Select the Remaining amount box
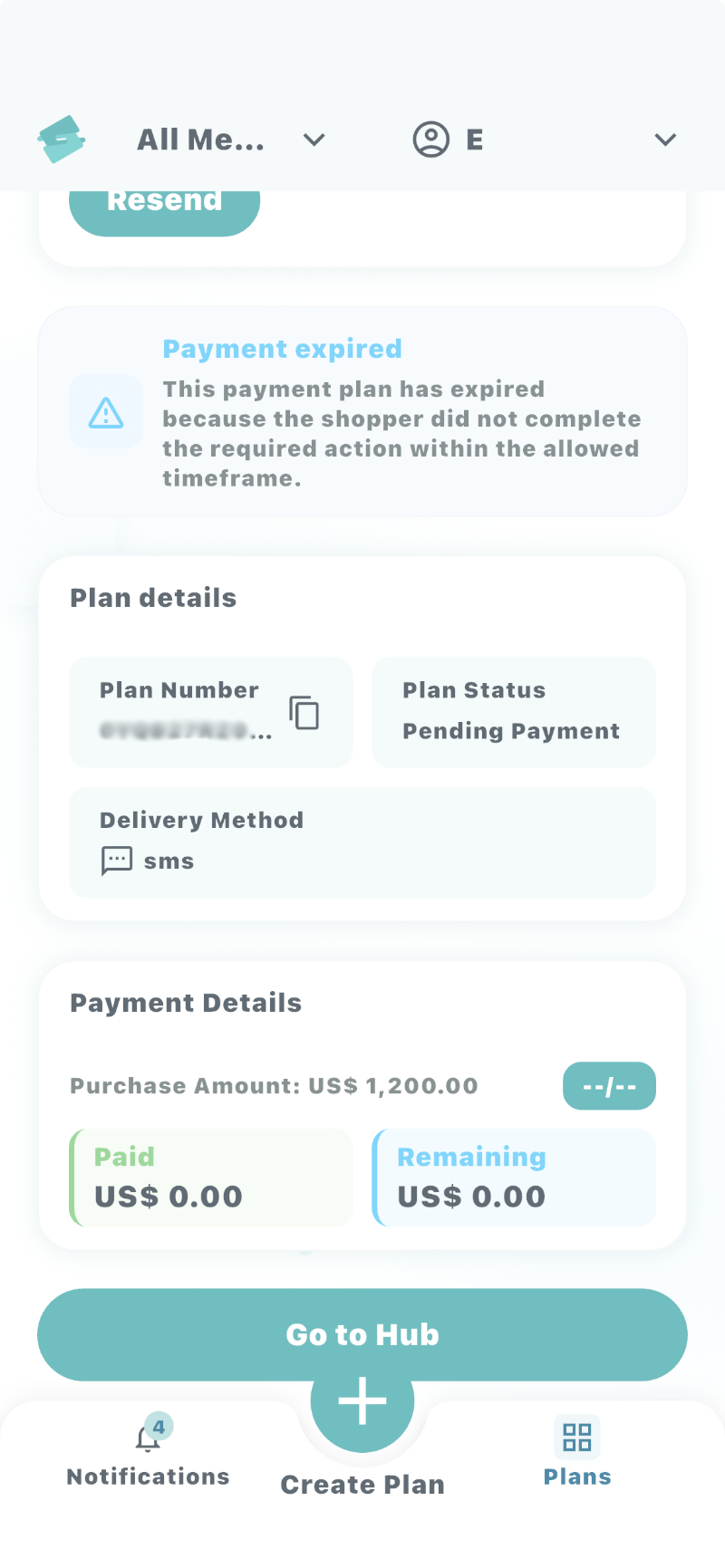 pos(513,1177)
